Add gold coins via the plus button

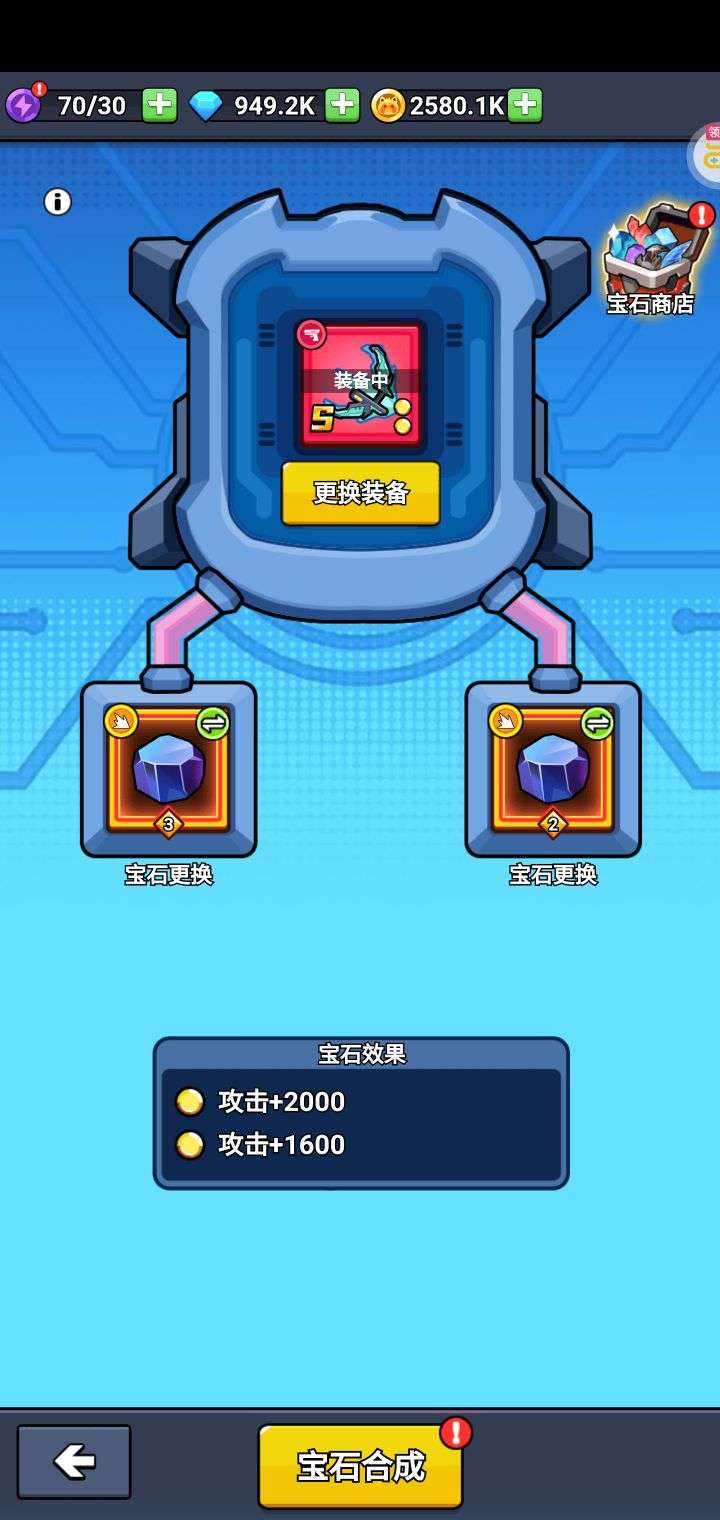(525, 105)
